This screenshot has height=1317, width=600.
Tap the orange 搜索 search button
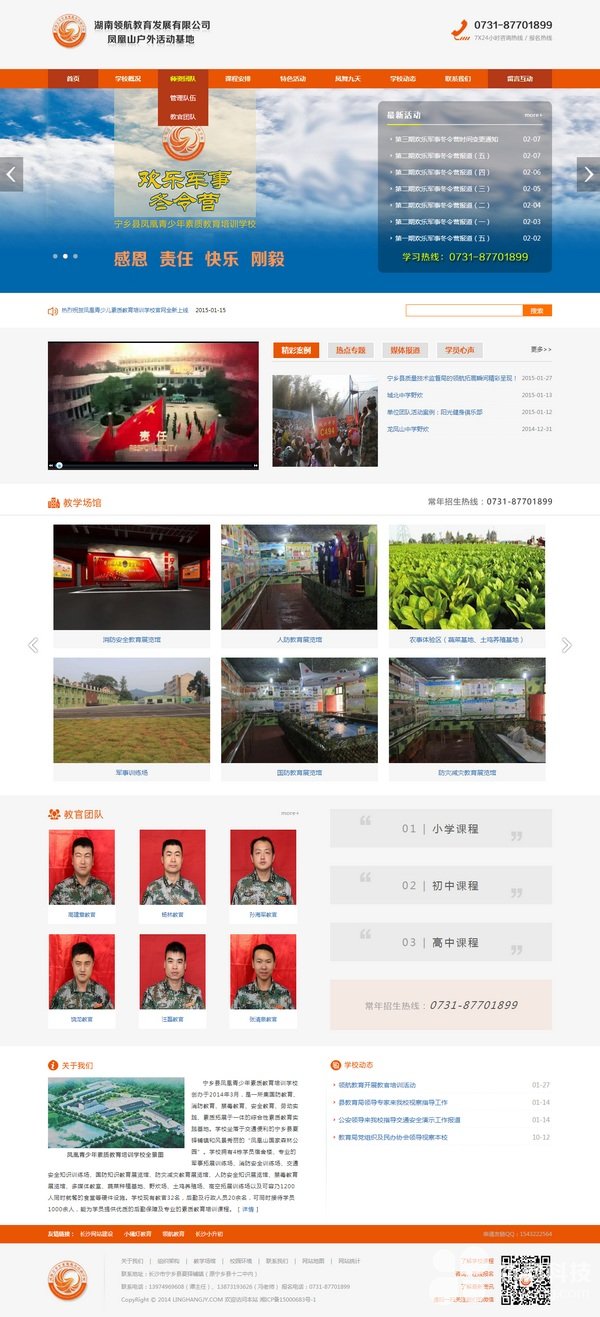tap(537, 311)
